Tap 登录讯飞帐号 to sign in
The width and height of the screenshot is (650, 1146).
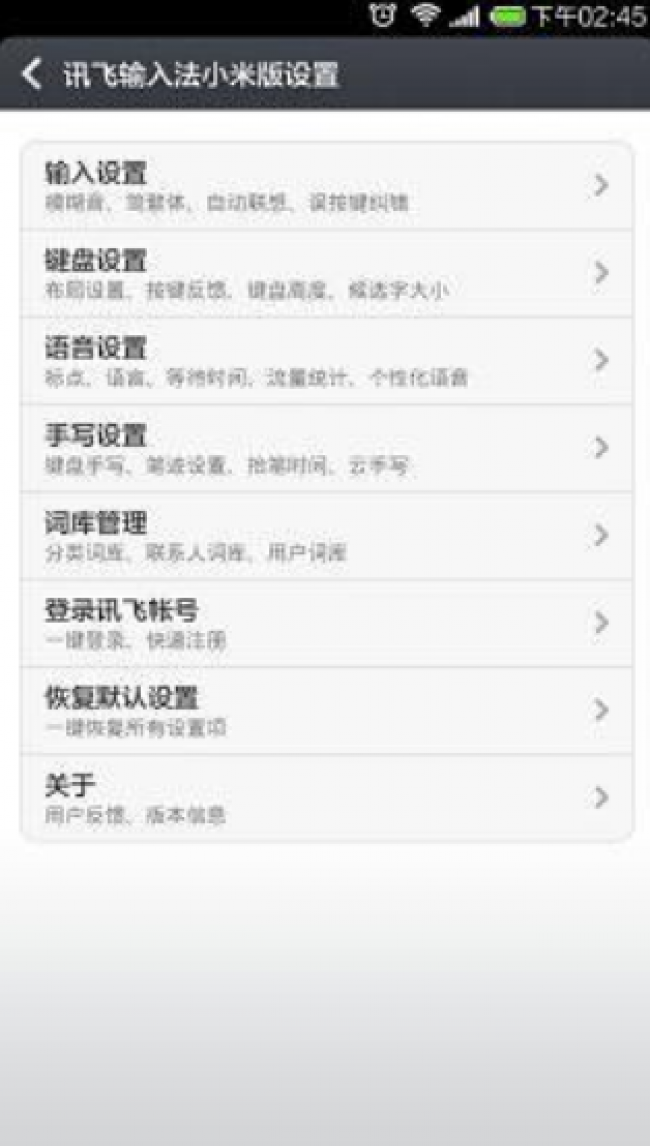pyautogui.click(x=326, y=623)
